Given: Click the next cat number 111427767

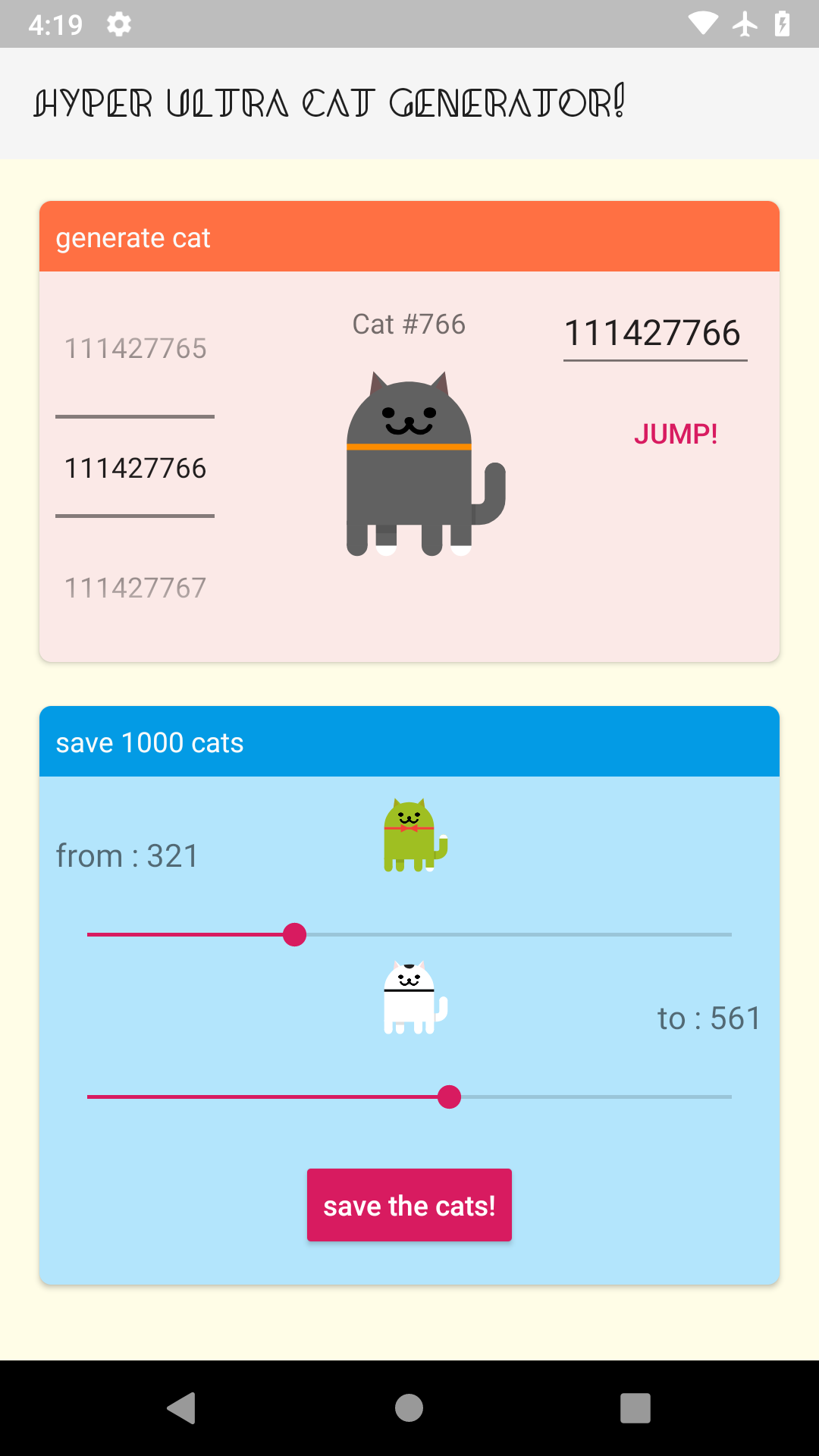Looking at the screenshot, I should point(135,588).
